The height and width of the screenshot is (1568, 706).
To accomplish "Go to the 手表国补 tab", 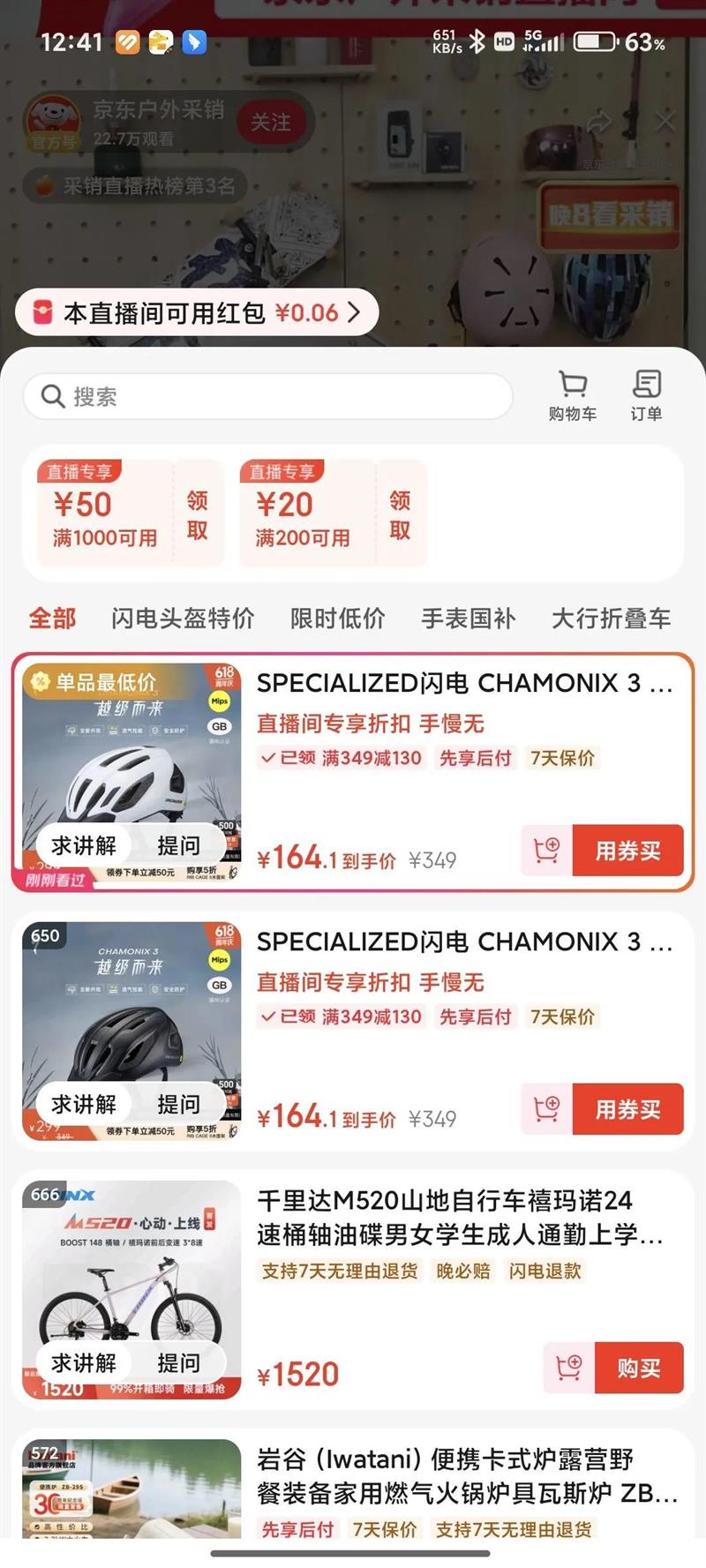I will coord(468,619).
